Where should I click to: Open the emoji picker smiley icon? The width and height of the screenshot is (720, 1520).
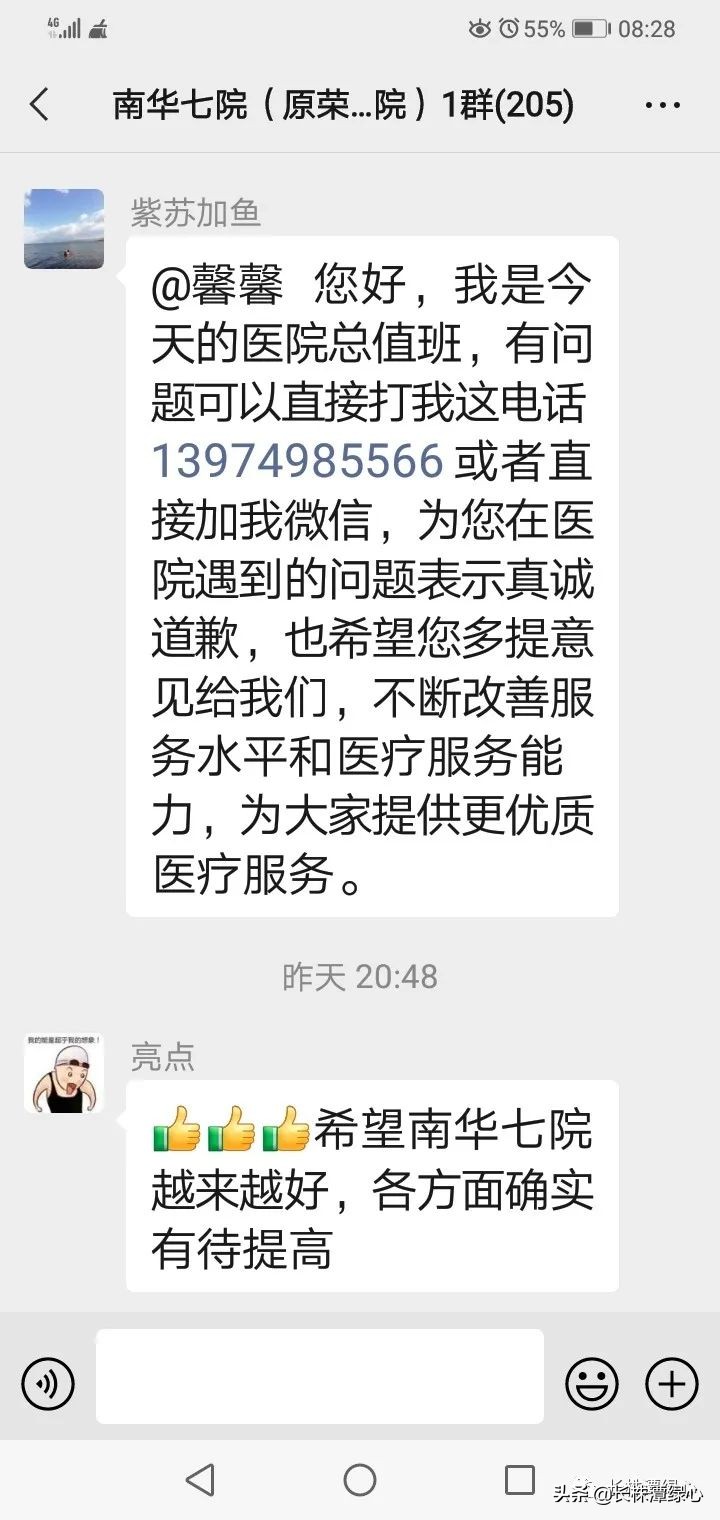[x=592, y=1385]
